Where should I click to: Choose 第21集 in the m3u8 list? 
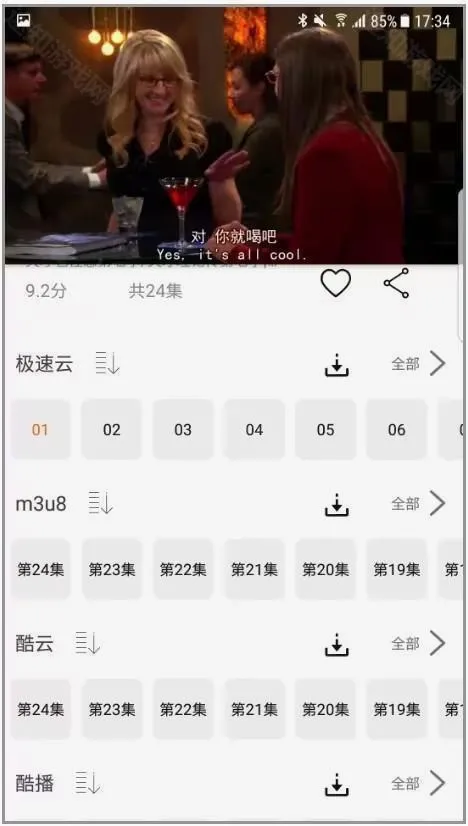[254, 569]
